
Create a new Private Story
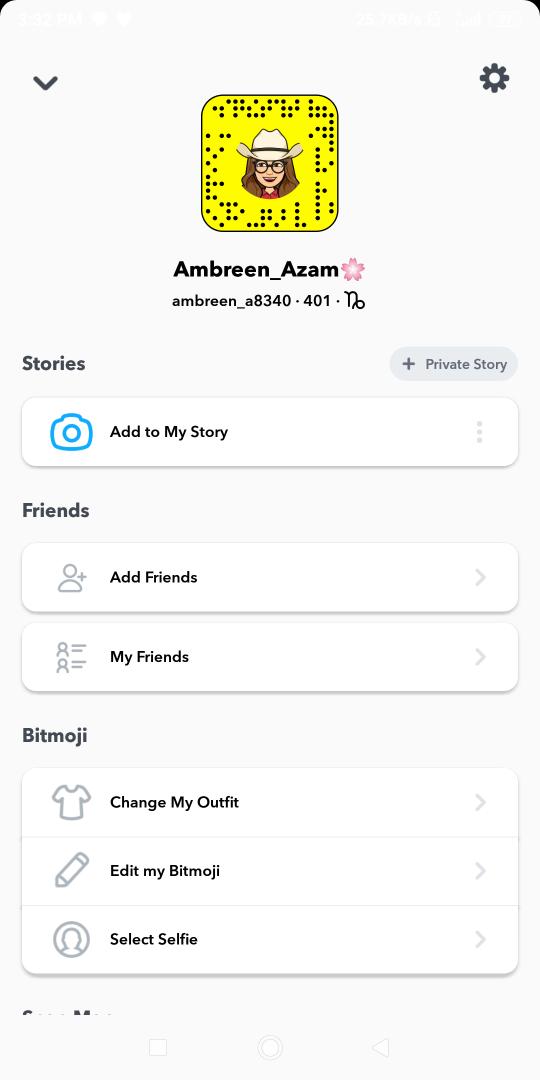tap(454, 364)
